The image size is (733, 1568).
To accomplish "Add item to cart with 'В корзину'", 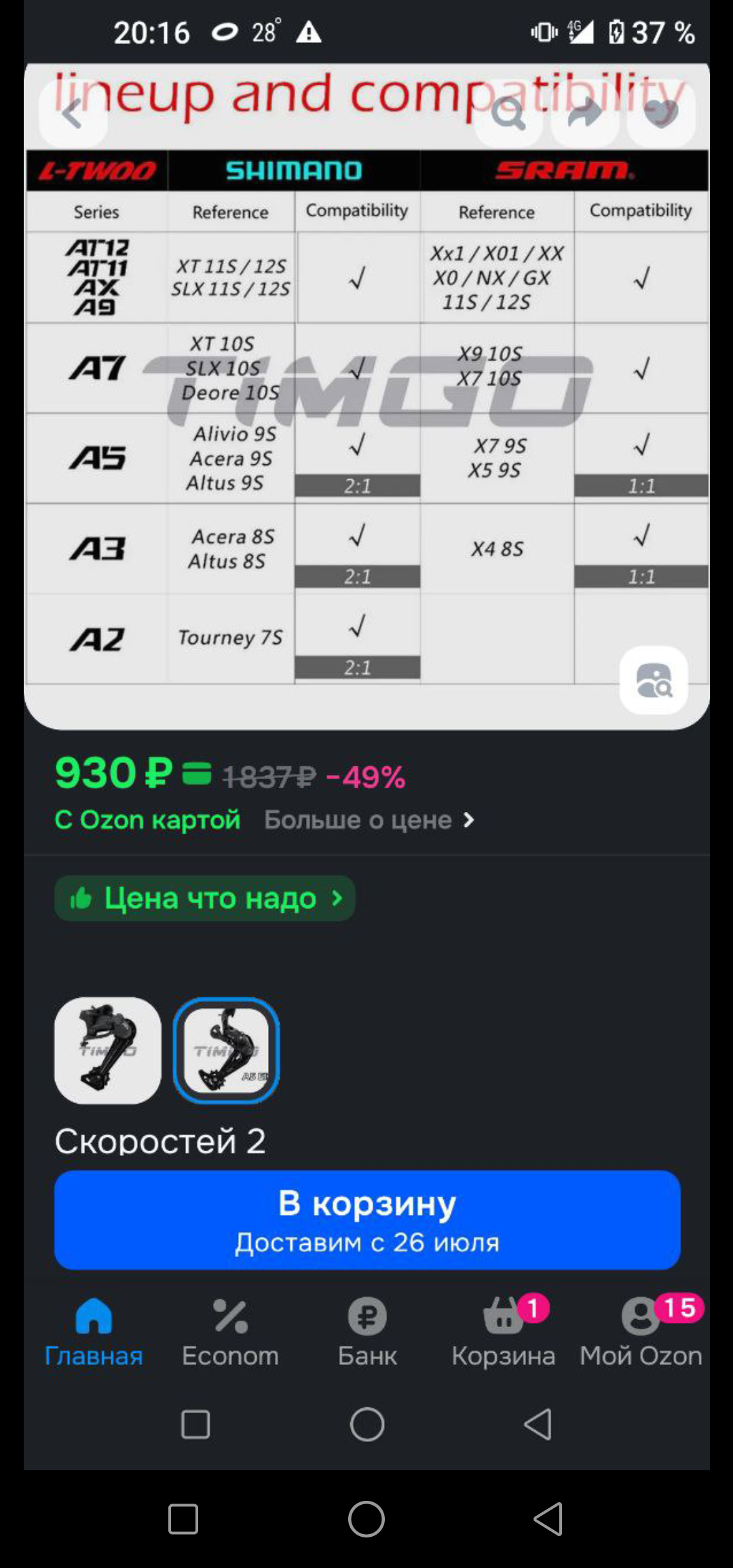I will (367, 1220).
